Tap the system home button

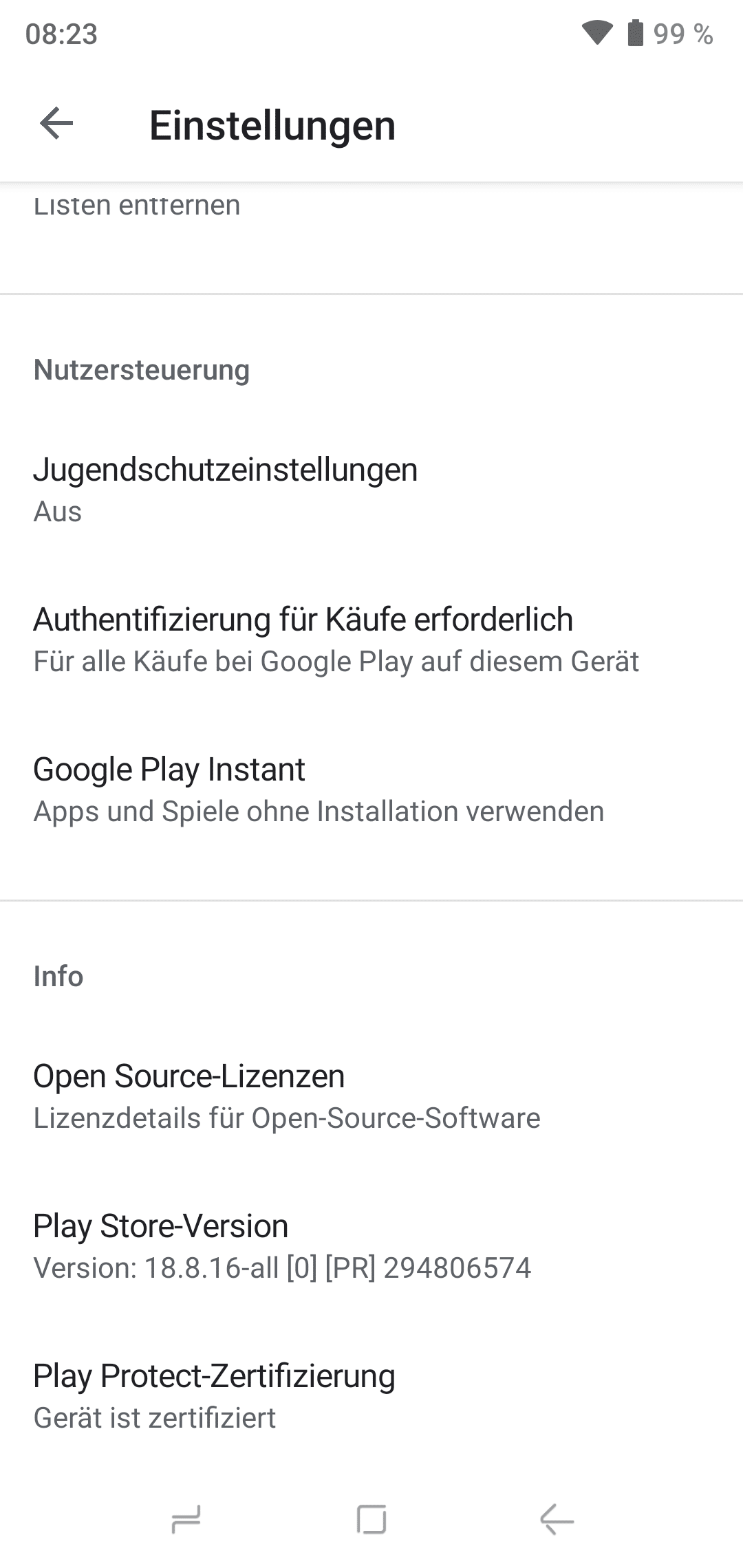tap(371, 1519)
